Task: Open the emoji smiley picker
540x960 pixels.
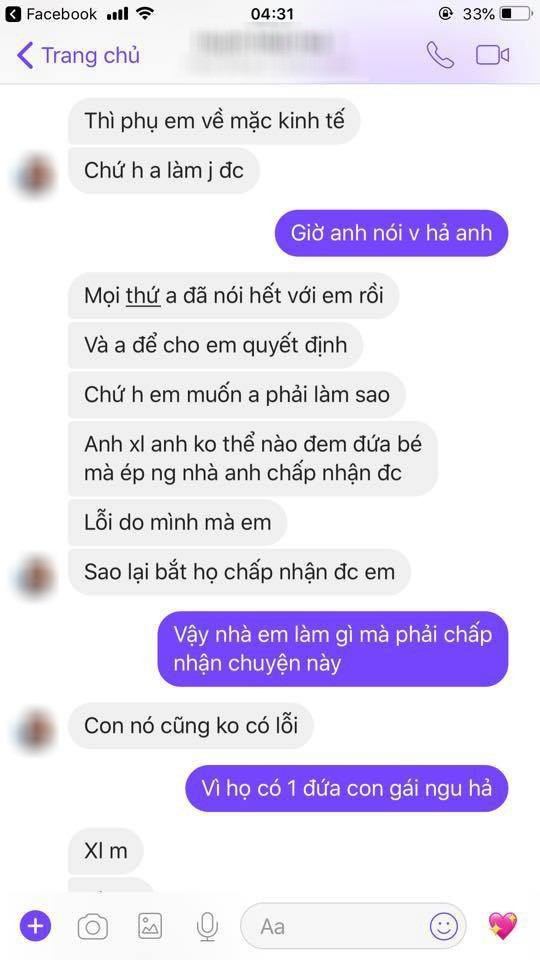Action: [x=444, y=926]
